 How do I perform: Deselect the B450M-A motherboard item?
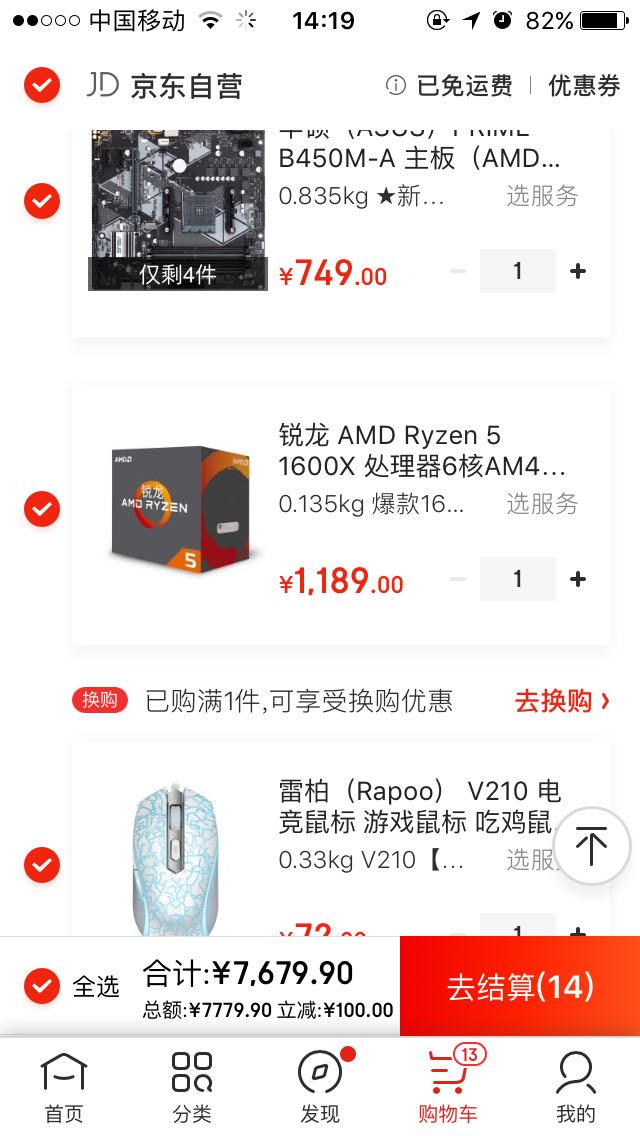(x=42, y=201)
